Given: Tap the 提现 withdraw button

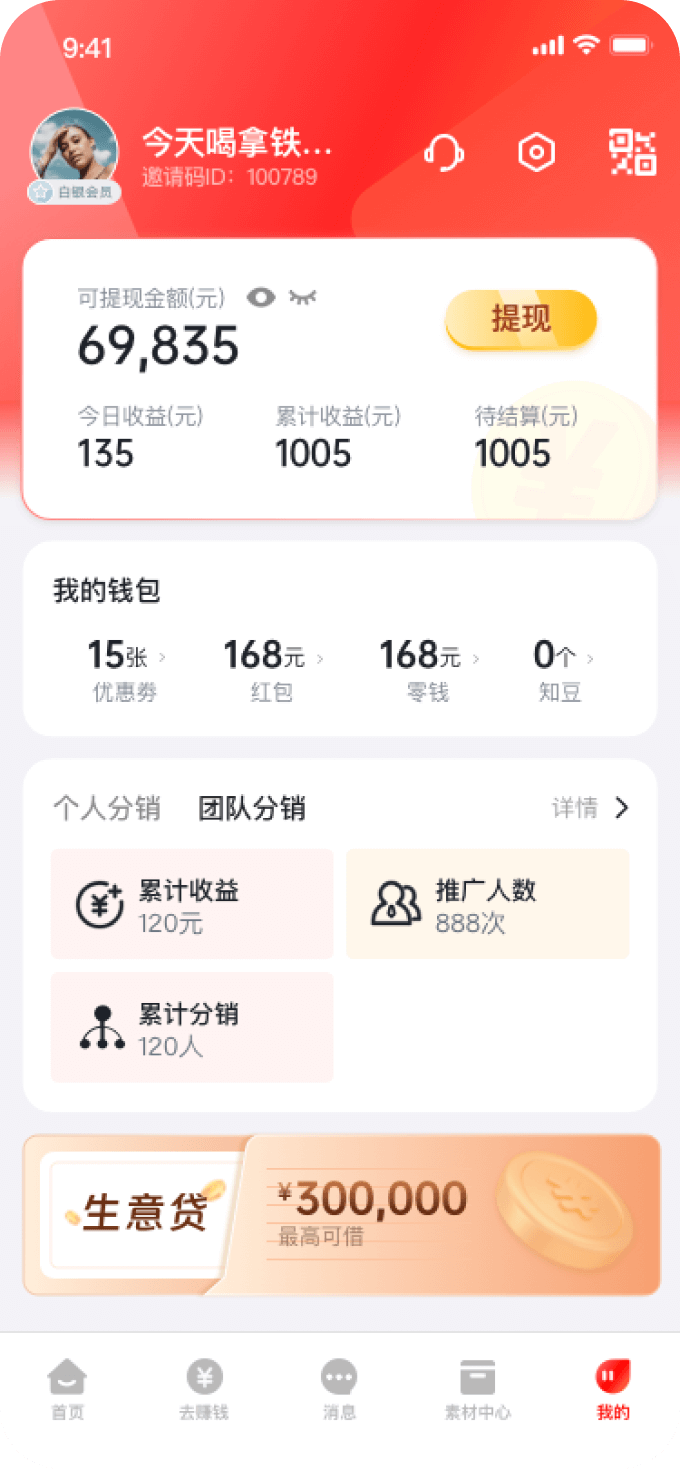Looking at the screenshot, I should pos(520,319).
